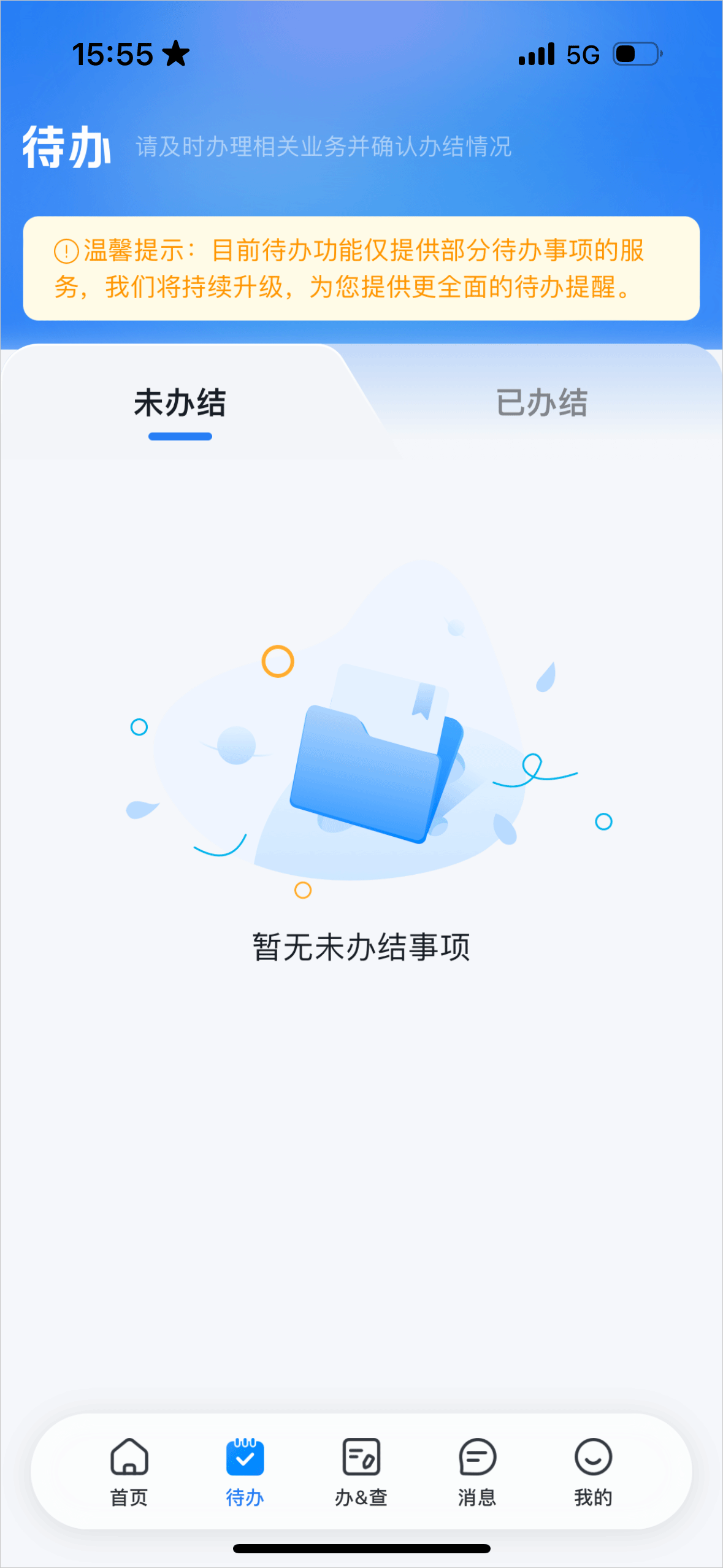
Task: View 消息 messages
Action: [x=477, y=1471]
